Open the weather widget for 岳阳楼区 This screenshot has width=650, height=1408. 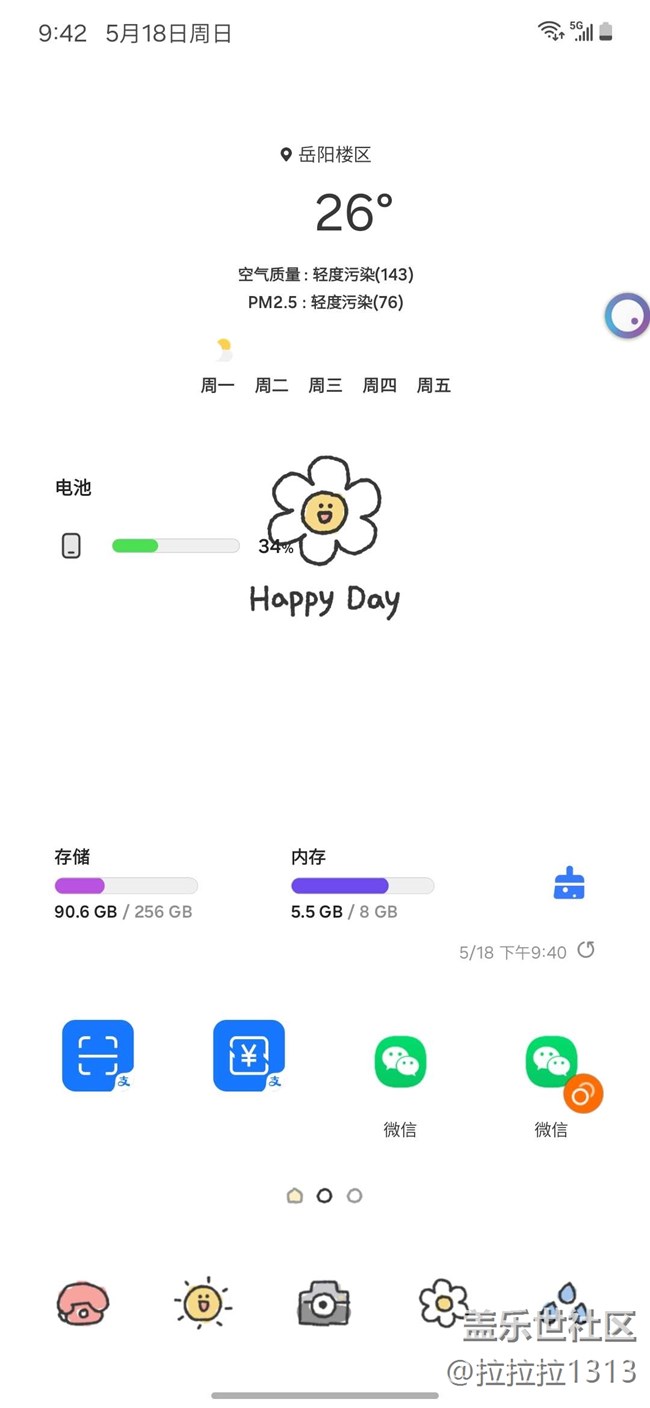(x=325, y=268)
